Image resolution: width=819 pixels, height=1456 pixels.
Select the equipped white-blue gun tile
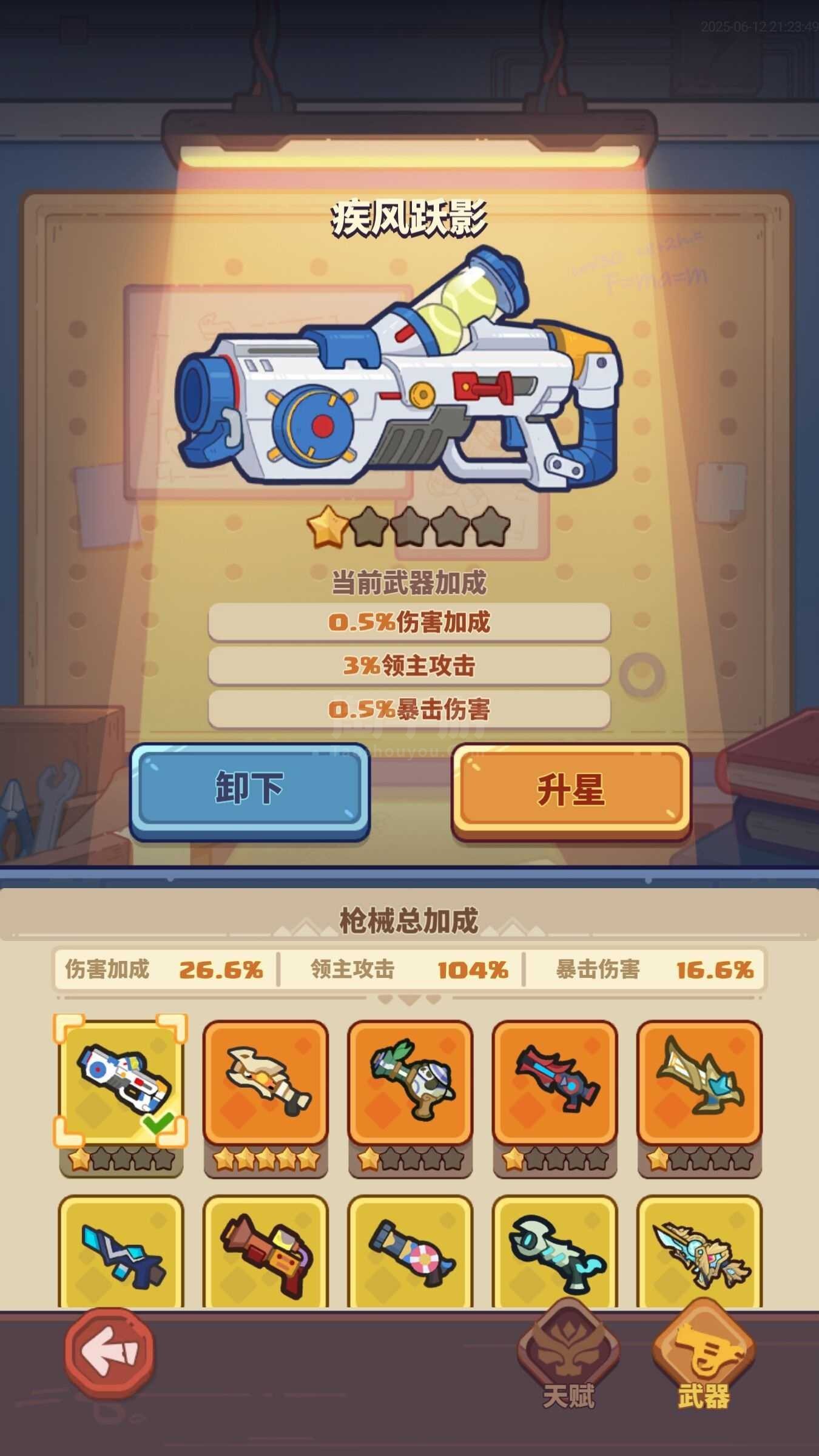pos(121,1083)
